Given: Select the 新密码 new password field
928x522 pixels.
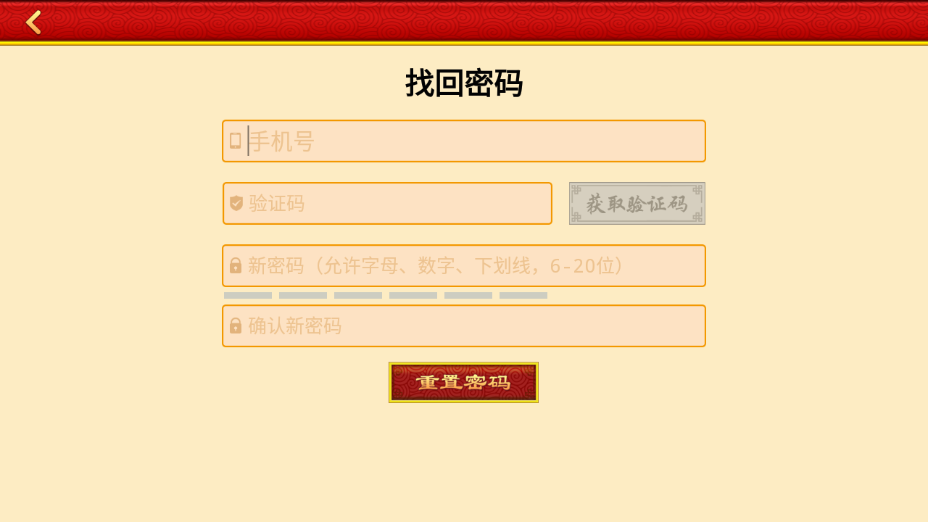Looking at the screenshot, I should 463,266.
